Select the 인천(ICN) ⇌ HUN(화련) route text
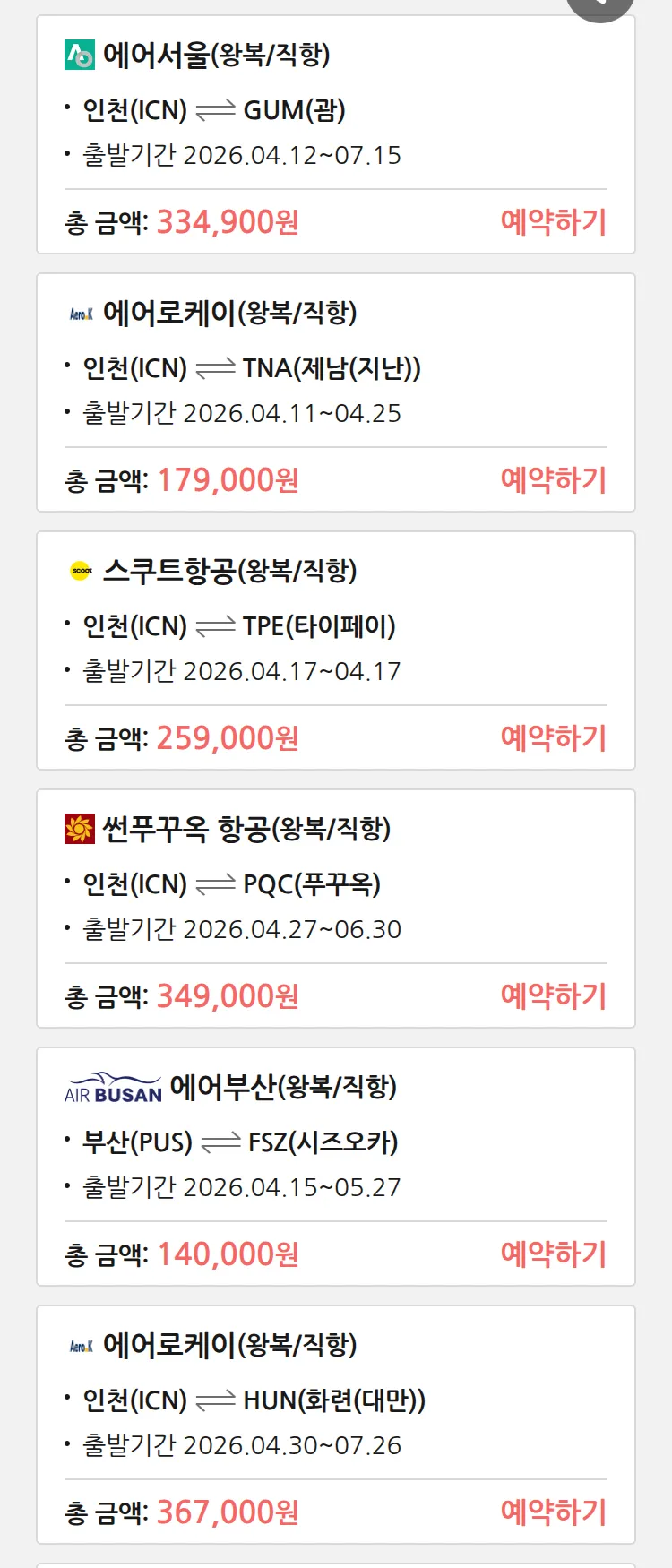The width and height of the screenshot is (672, 1568). point(246,1400)
